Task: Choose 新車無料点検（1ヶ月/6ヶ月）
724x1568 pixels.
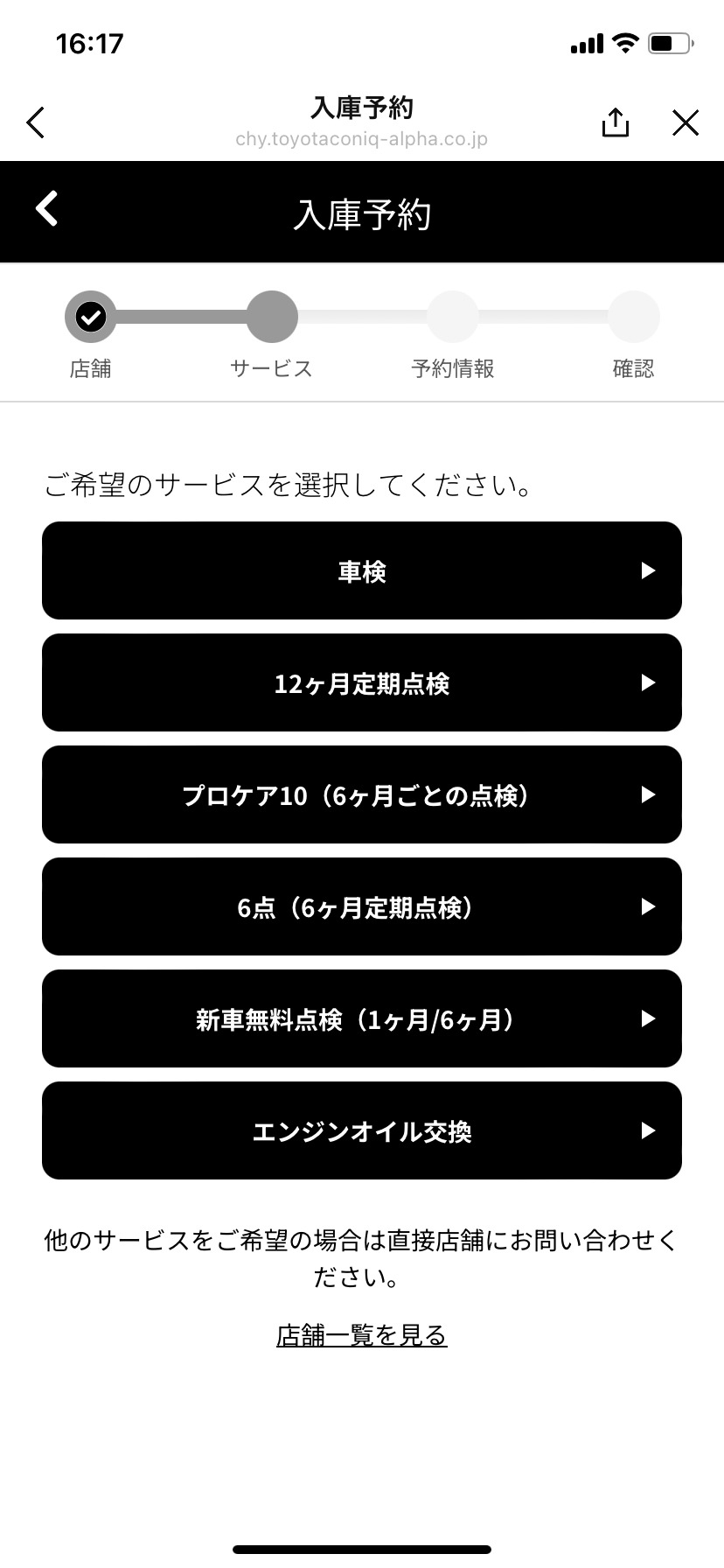Action: pos(362,1018)
